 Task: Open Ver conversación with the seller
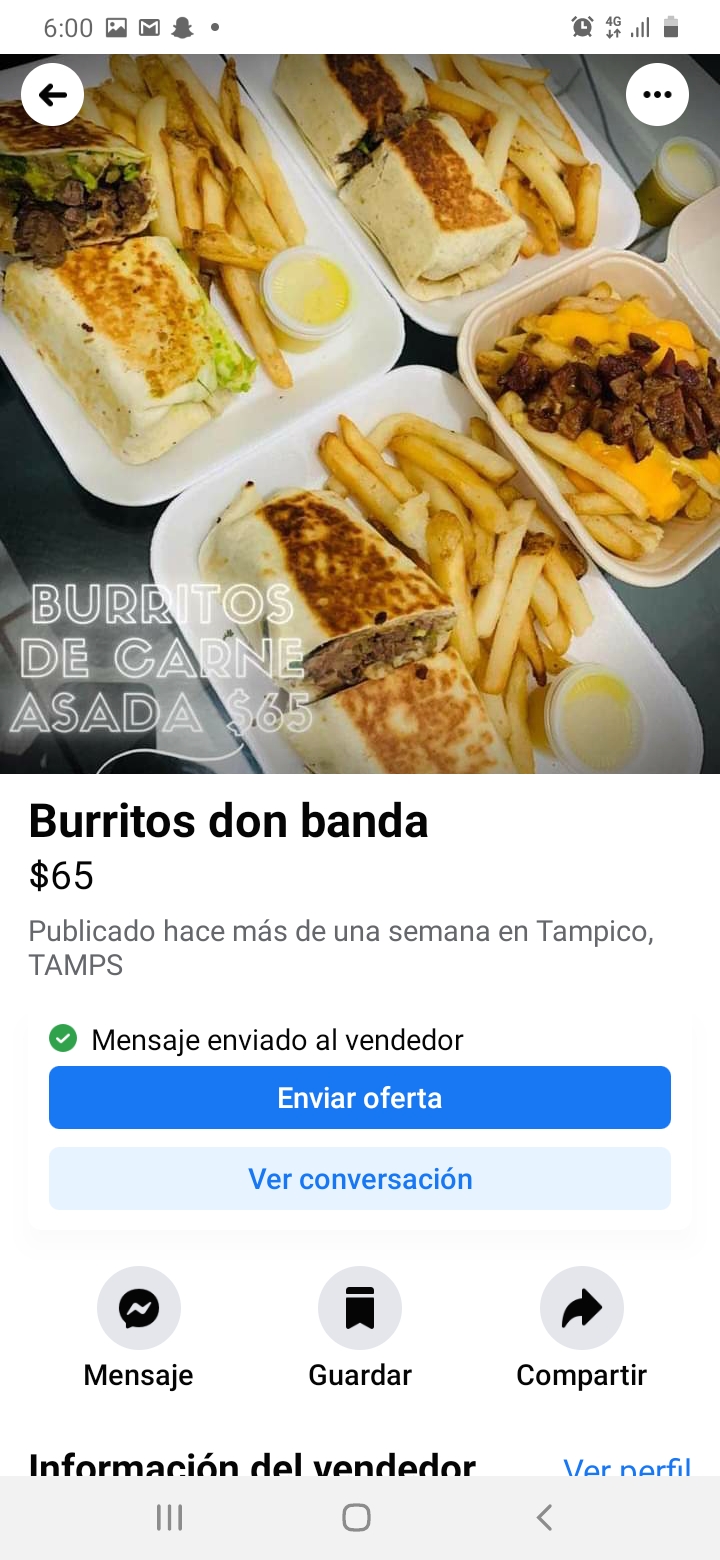click(x=360, y=1178)
